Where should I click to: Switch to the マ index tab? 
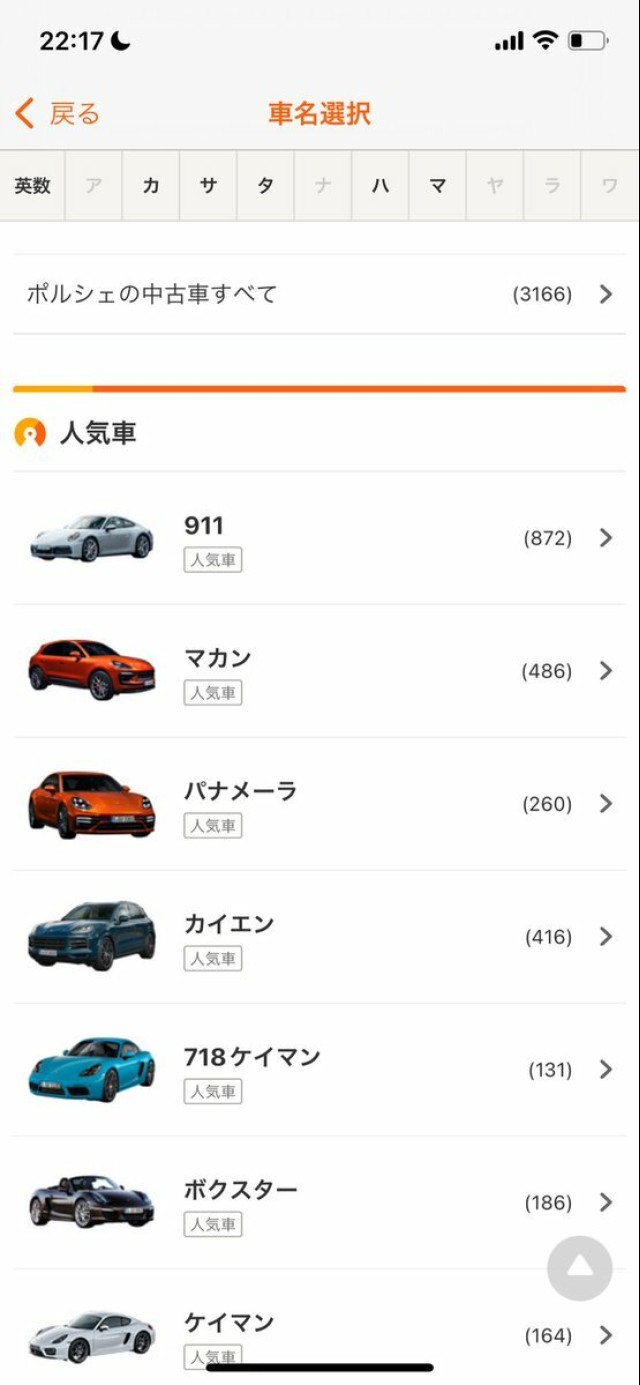437,186
